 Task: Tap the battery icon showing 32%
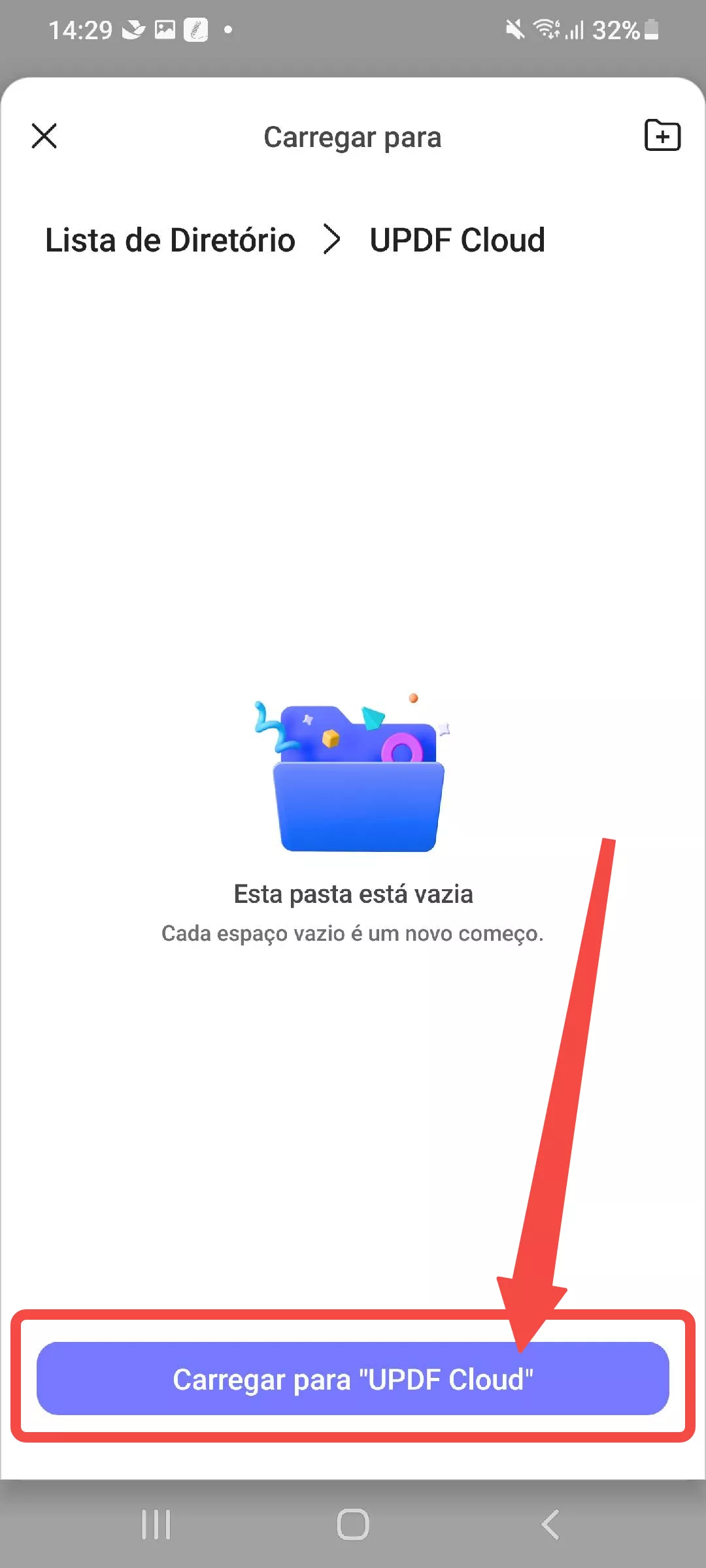click(x=650, y=29)
